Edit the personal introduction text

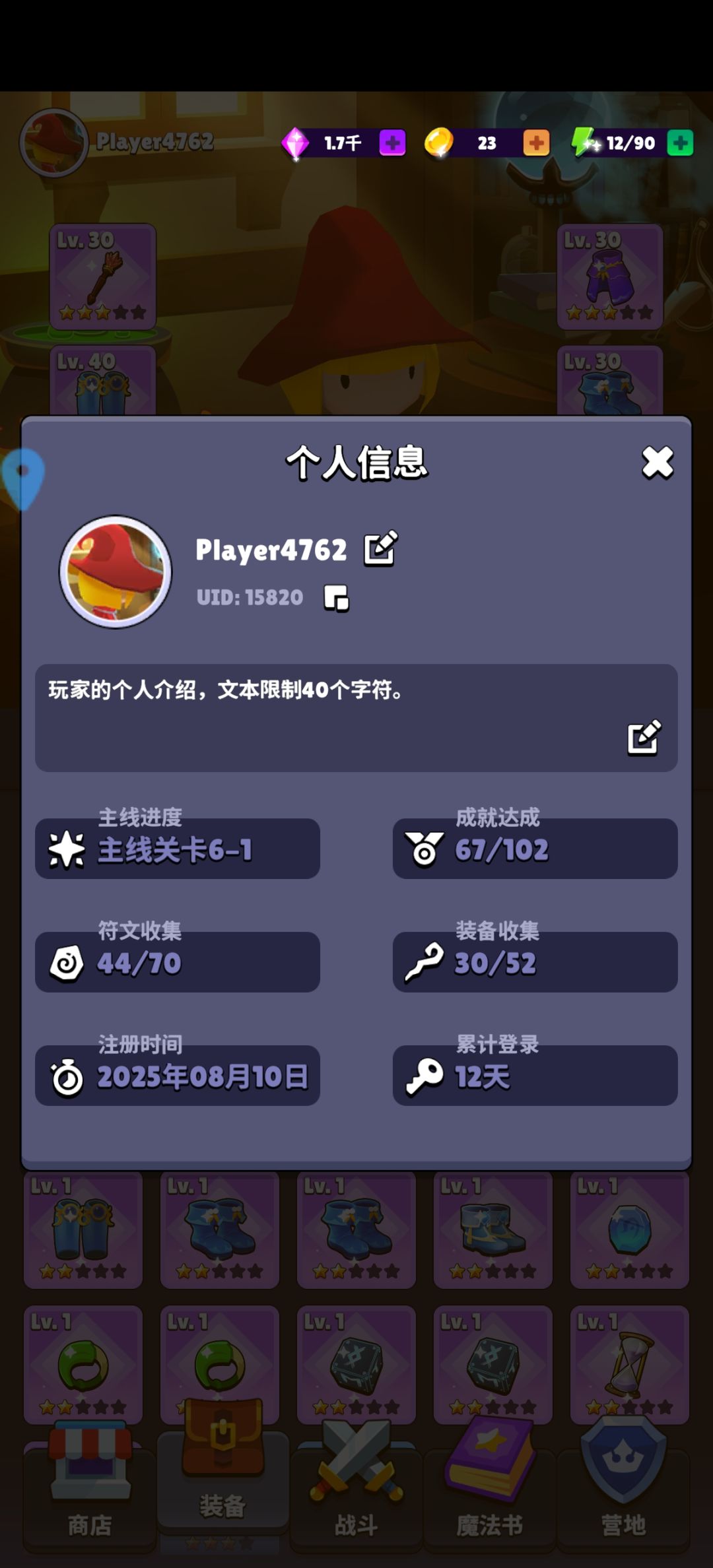click(x=644, y=737)
